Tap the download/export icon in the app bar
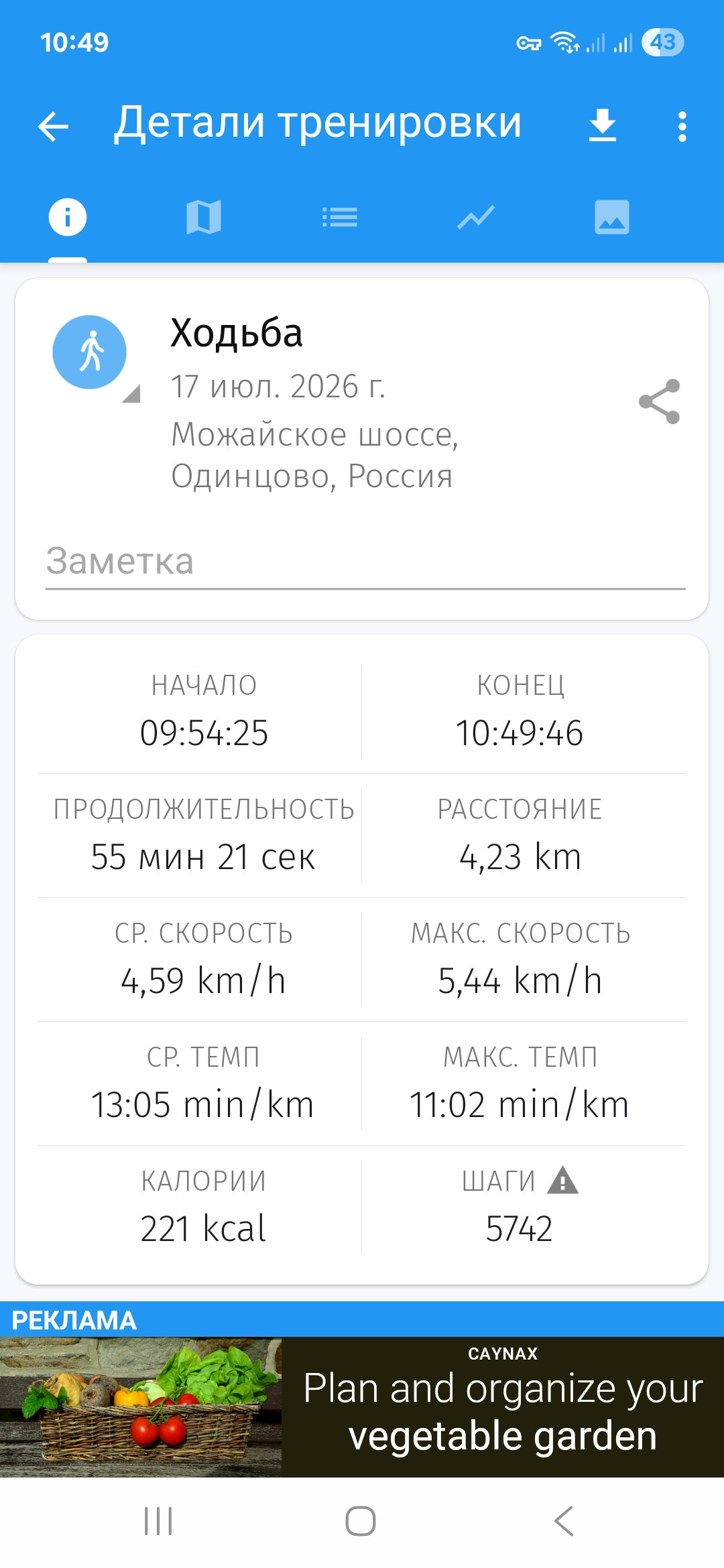The height and width of the screenshot is (1568, 724). pos(603,125)
